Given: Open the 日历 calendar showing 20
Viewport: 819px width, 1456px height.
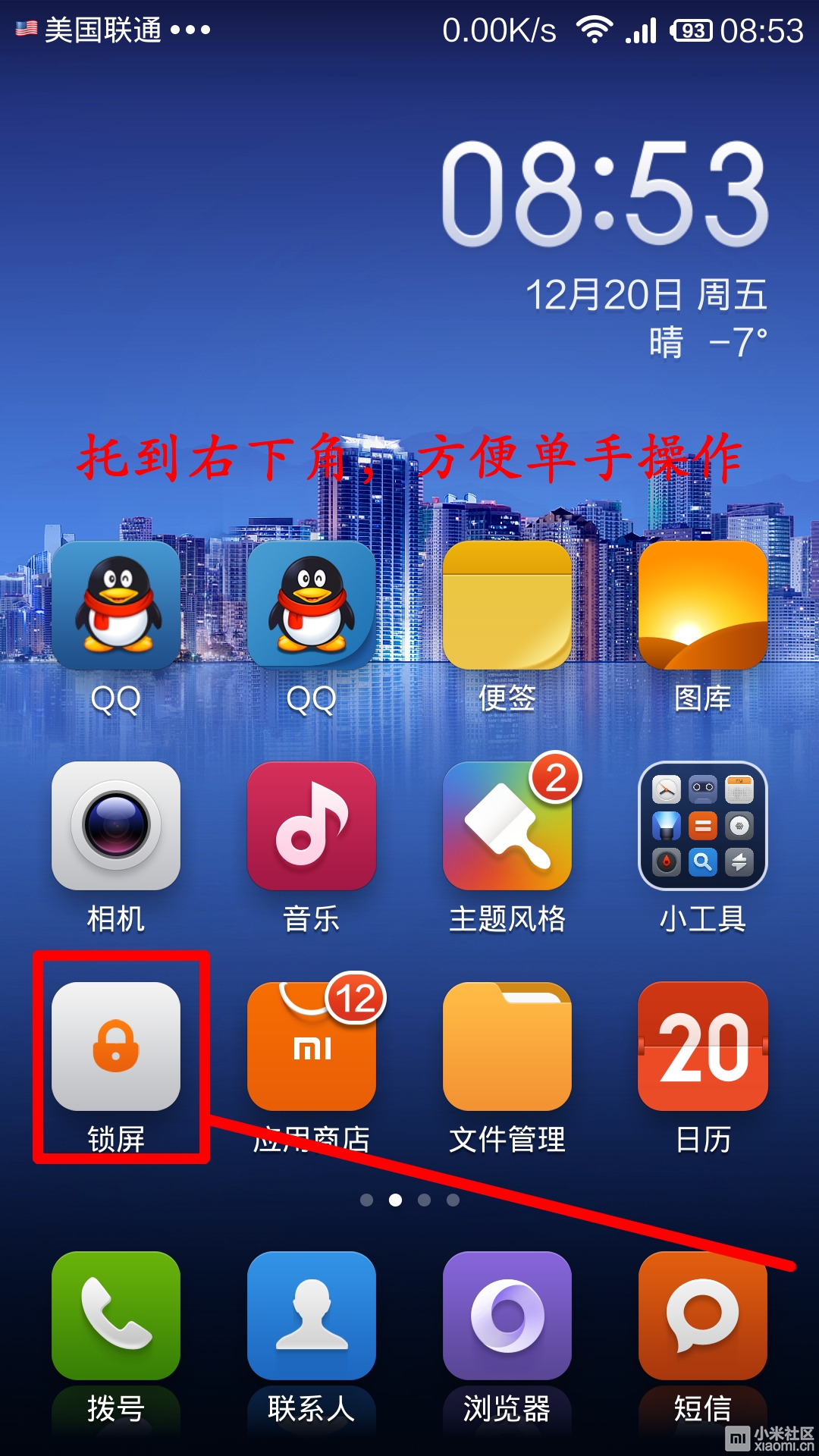Looking at the screenshot, I should click(x=703, y=1046).
